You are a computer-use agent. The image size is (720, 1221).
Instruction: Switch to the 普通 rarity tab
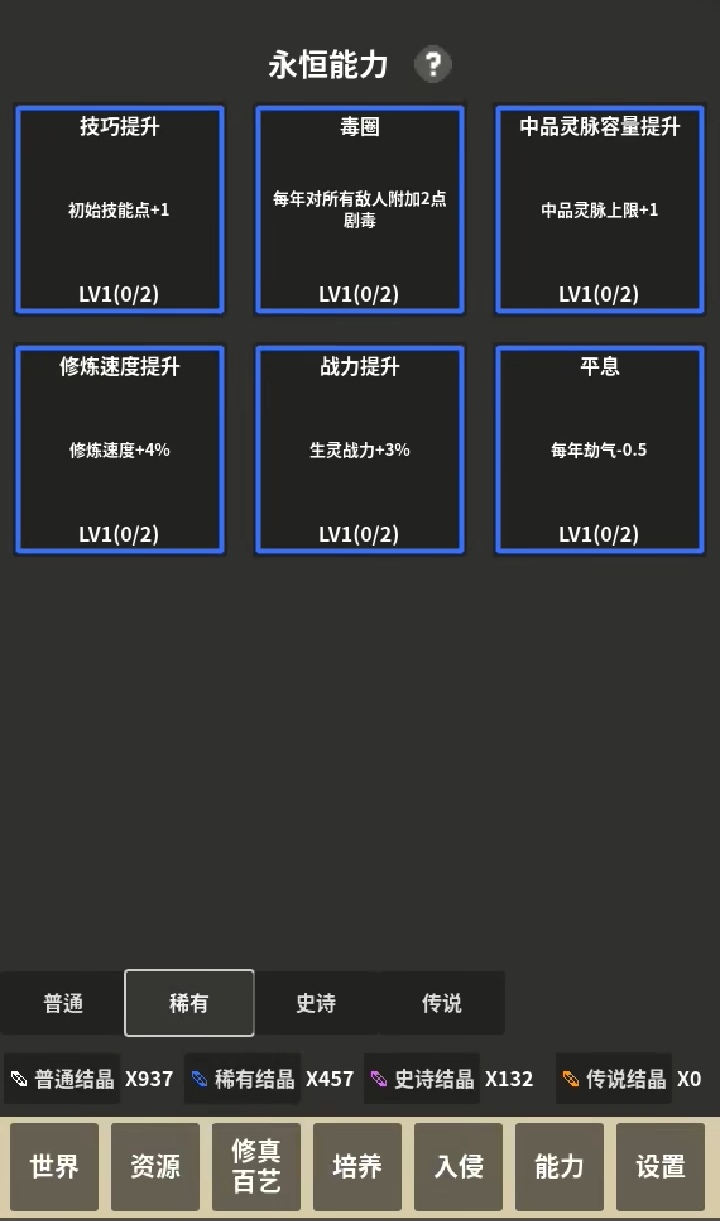point(63,1003)
